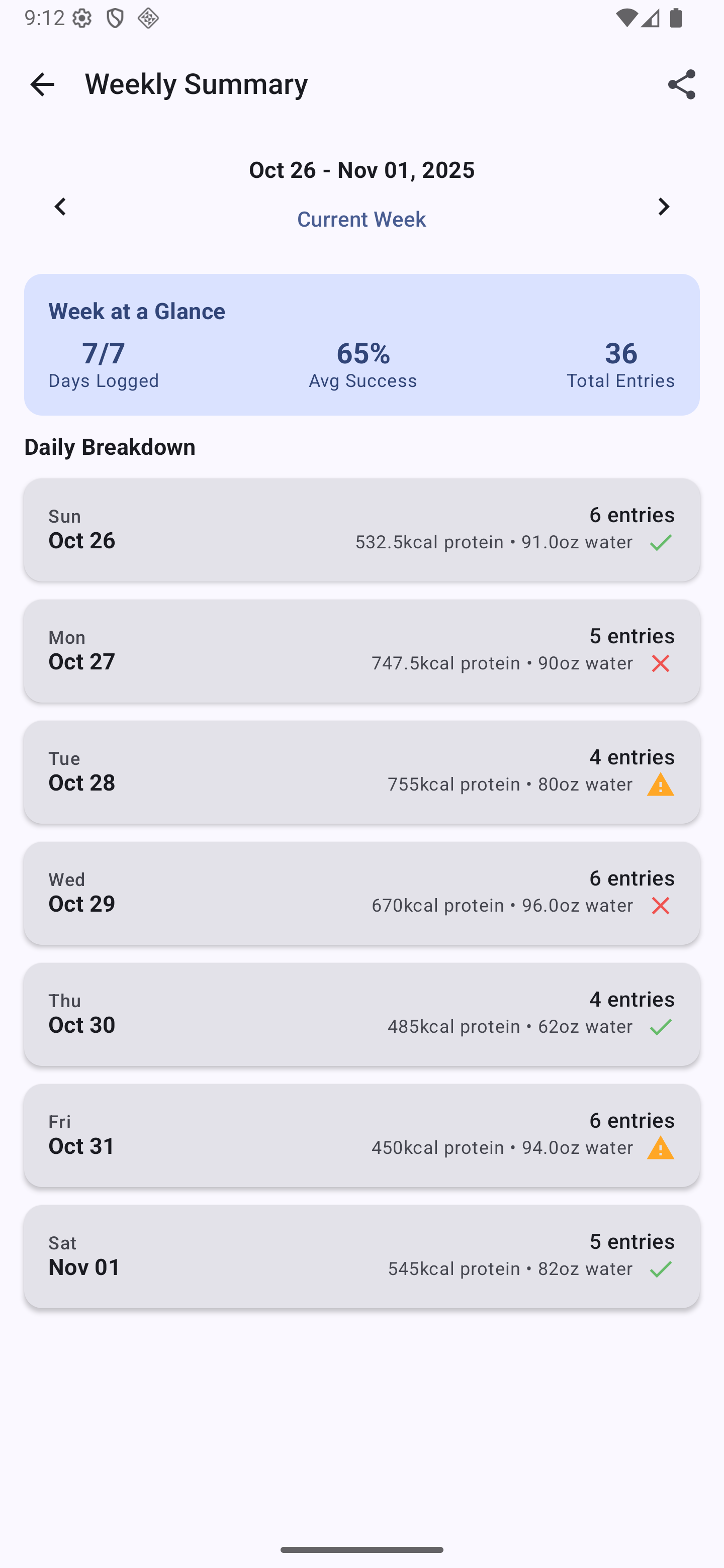This screenshot has height=1568, width=724.
Task: Click the green checkmark for Sun Oct 26
Action: (661, 542)
